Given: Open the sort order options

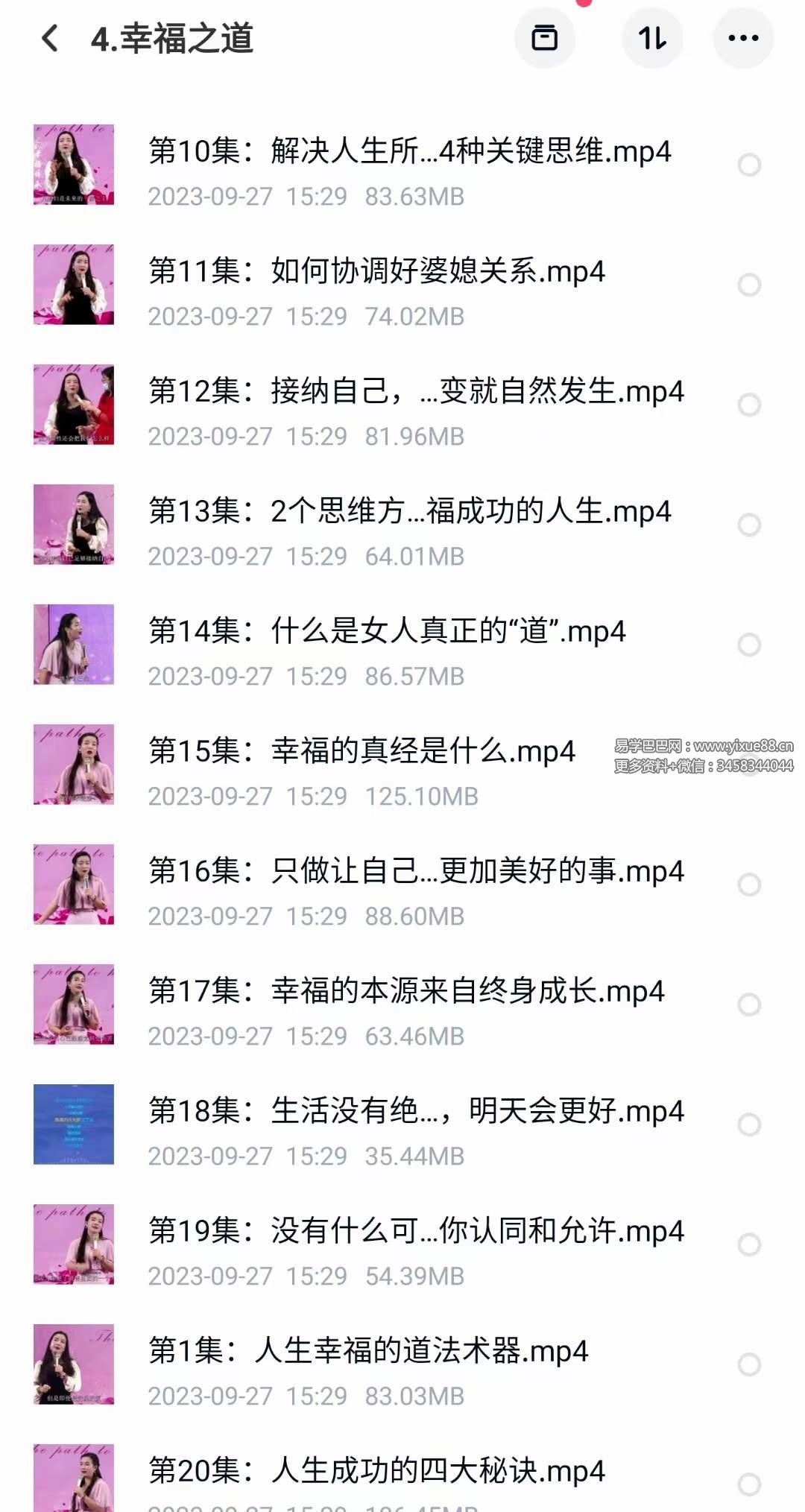Looking at the screenshot, I should click(x=652, y=38).
